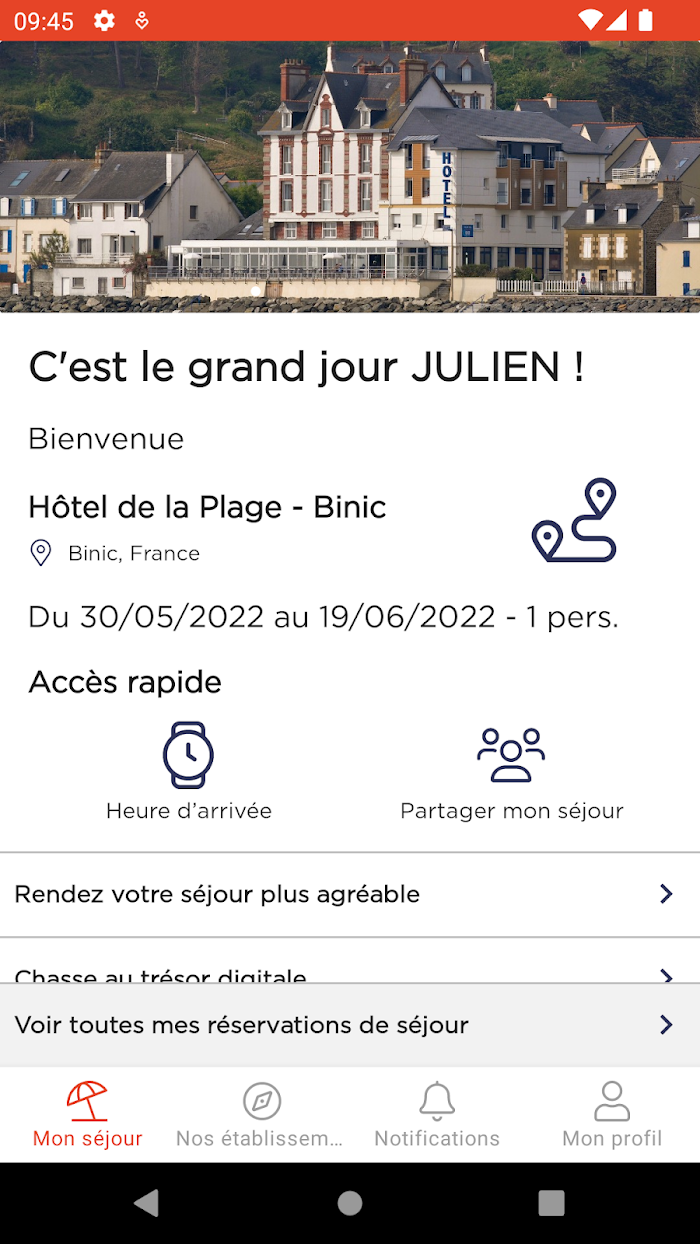Open the route map icon beside hotel name

click(x=574, y=520)
